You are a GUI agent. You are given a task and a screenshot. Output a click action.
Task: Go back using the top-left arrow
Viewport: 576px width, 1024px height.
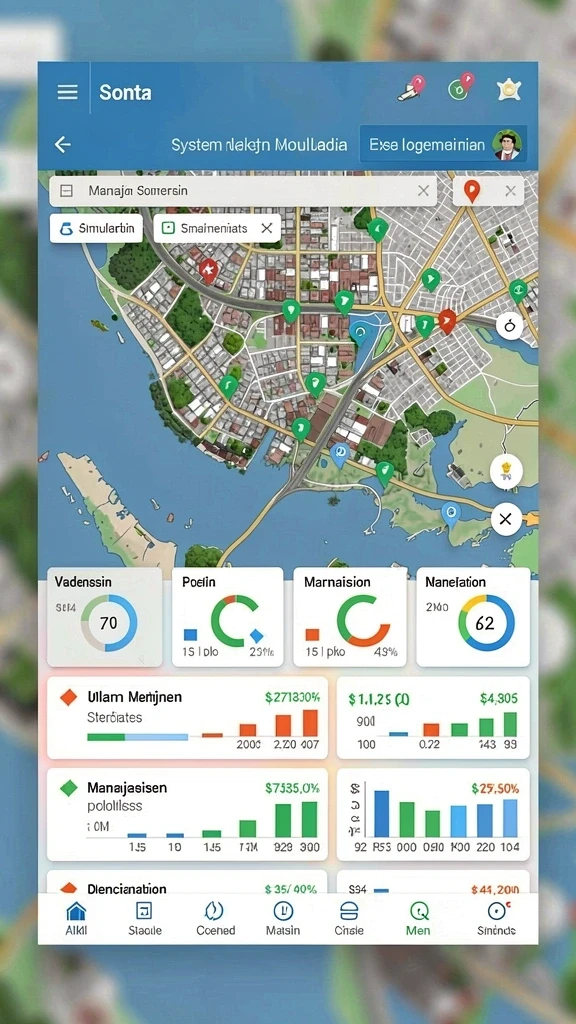(x=63, y=144)
